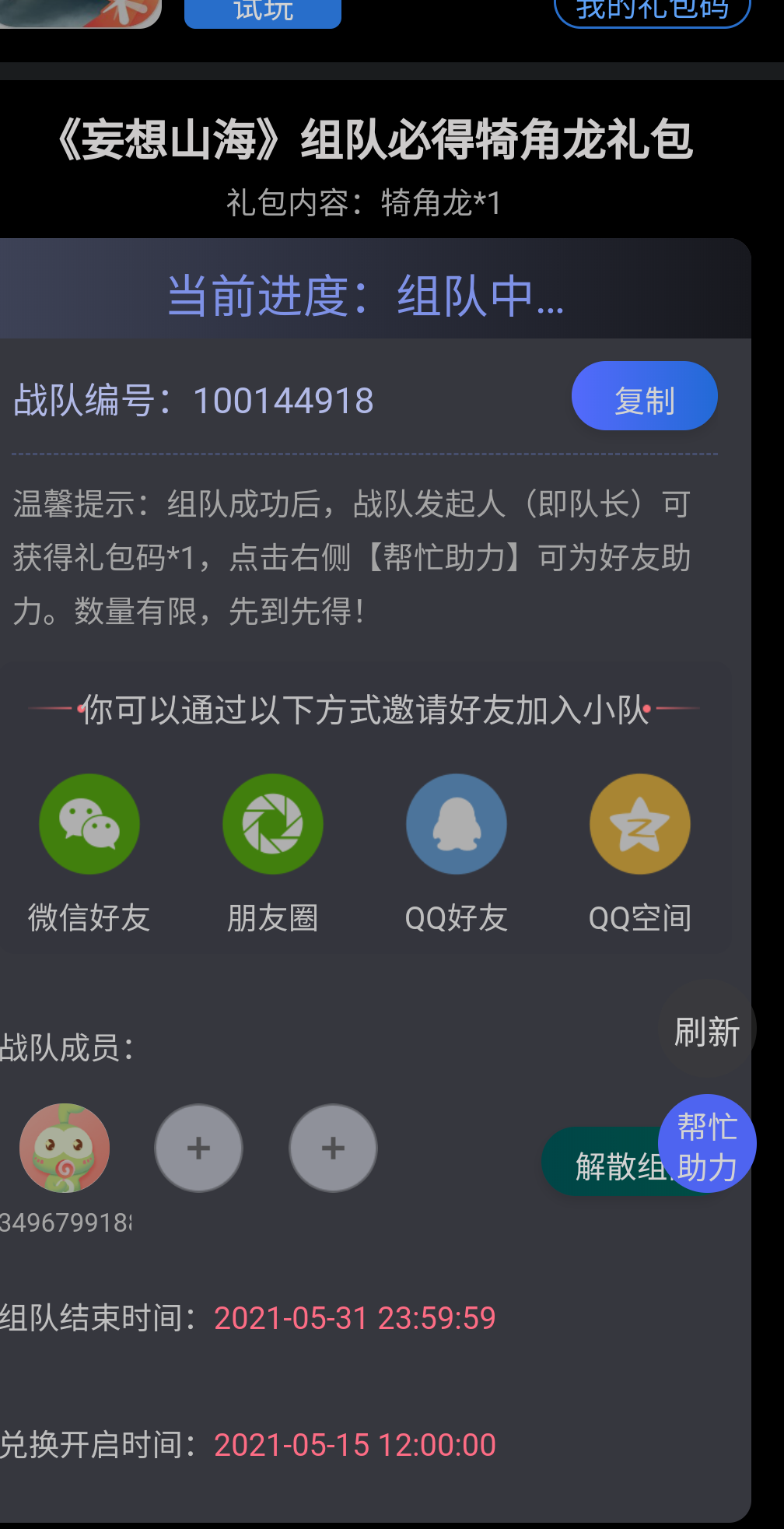The image size is (784, 1529).
Task: Share to 朋友圈 Moments
Action: (x=272, y=823)
